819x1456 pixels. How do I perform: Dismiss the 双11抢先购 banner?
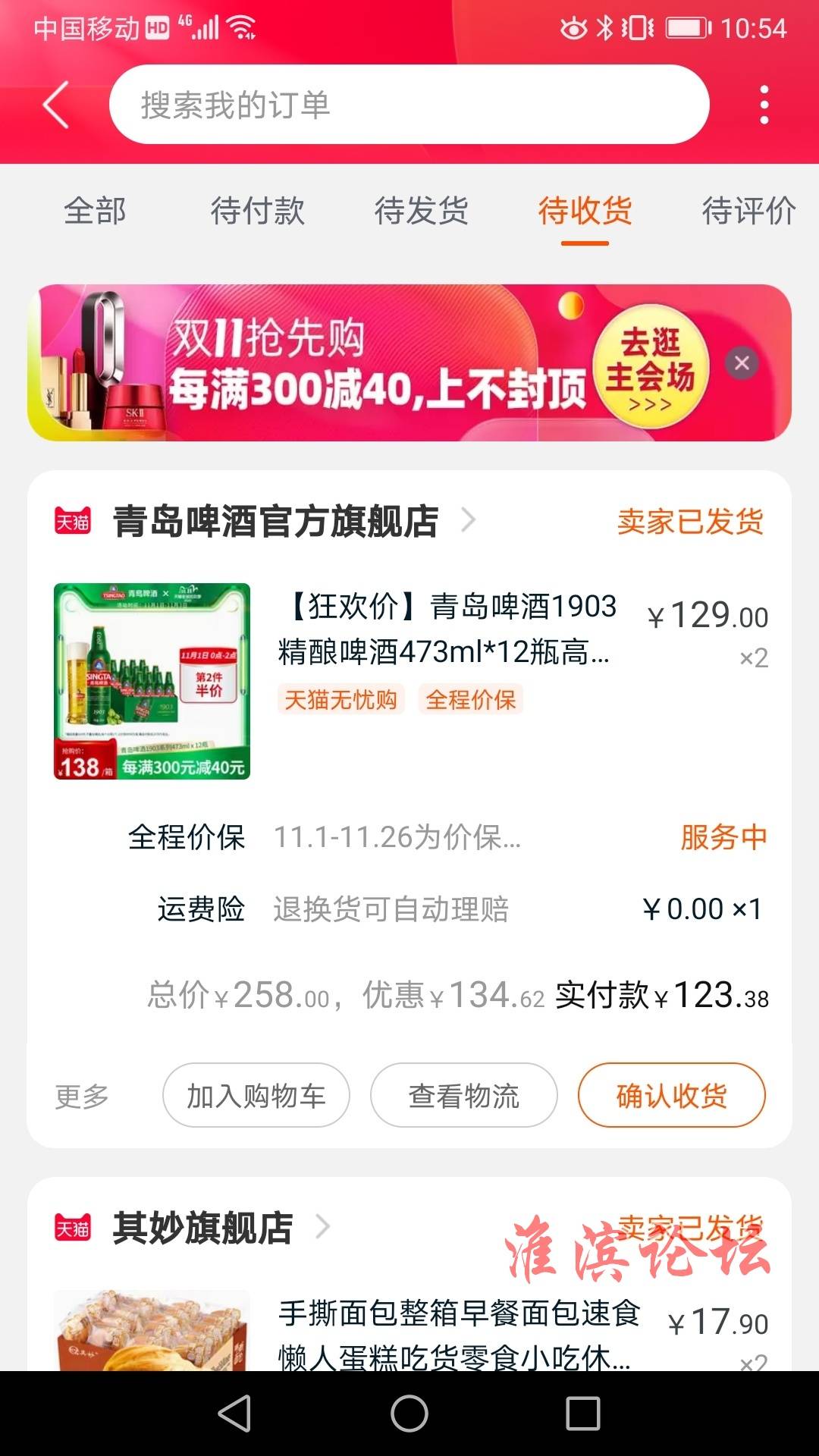(742, 363)
